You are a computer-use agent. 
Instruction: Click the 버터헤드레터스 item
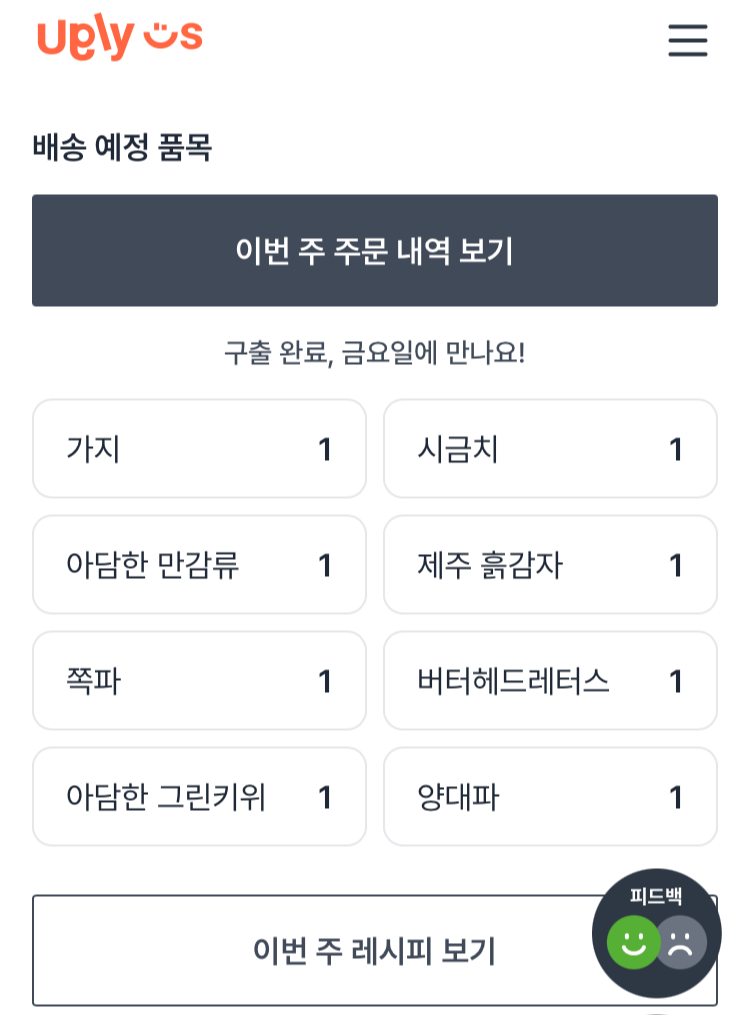[x=550, y=681]
